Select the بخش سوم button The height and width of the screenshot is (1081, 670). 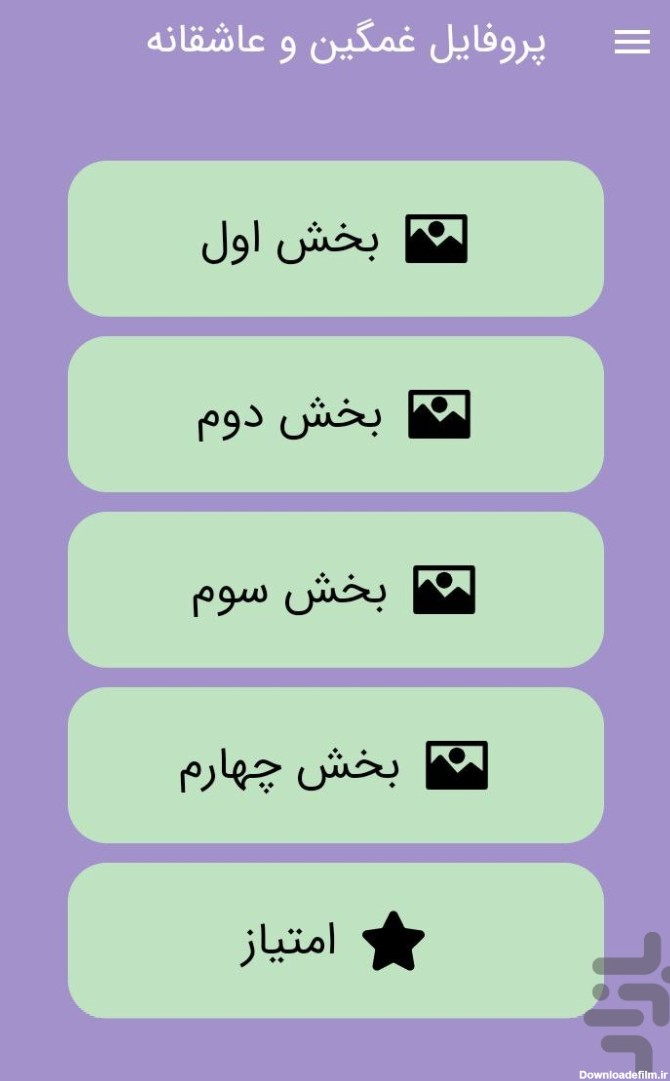[335, 590]
